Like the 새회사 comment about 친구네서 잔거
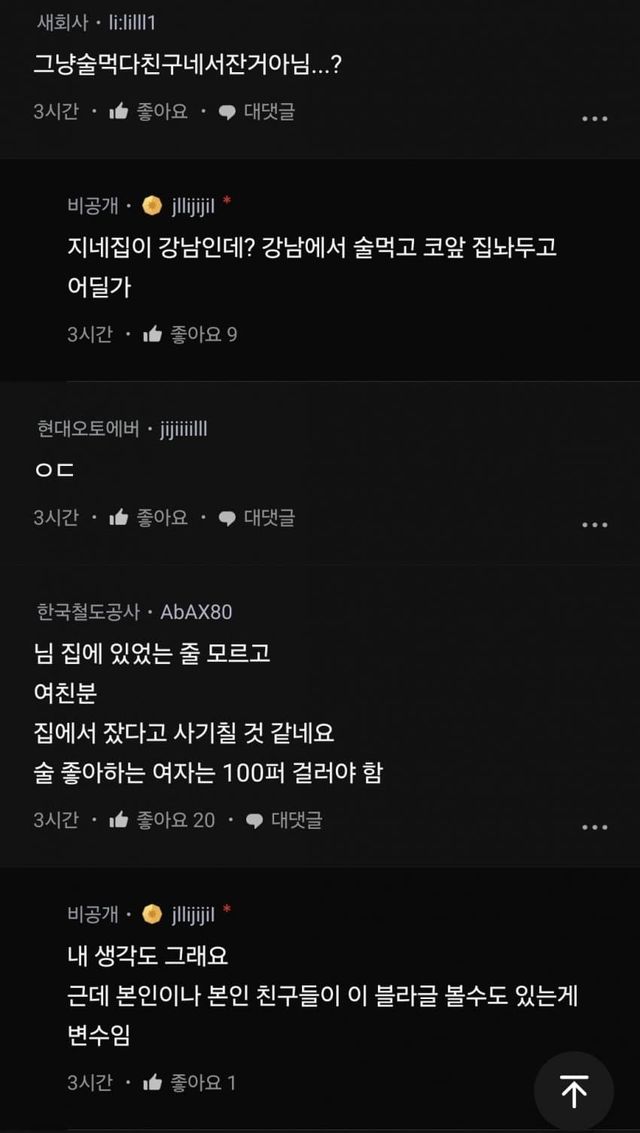 coord(147,112)
